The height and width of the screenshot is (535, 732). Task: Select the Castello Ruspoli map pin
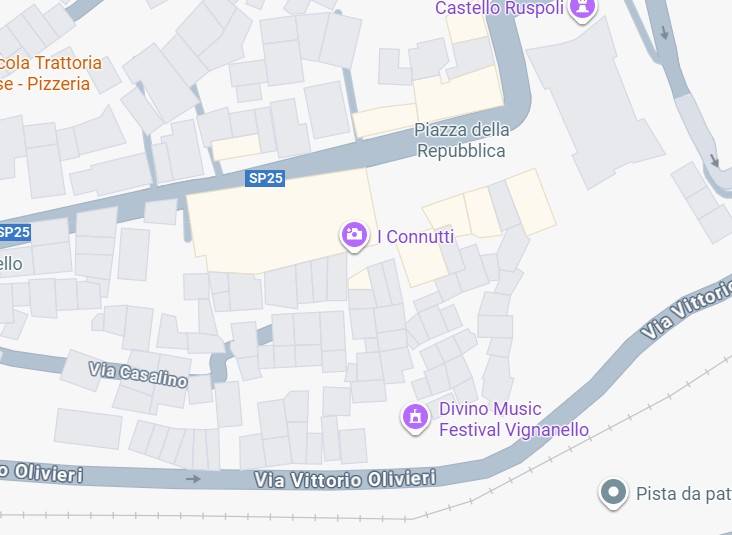pyautogui.click(x=582, y=9)
